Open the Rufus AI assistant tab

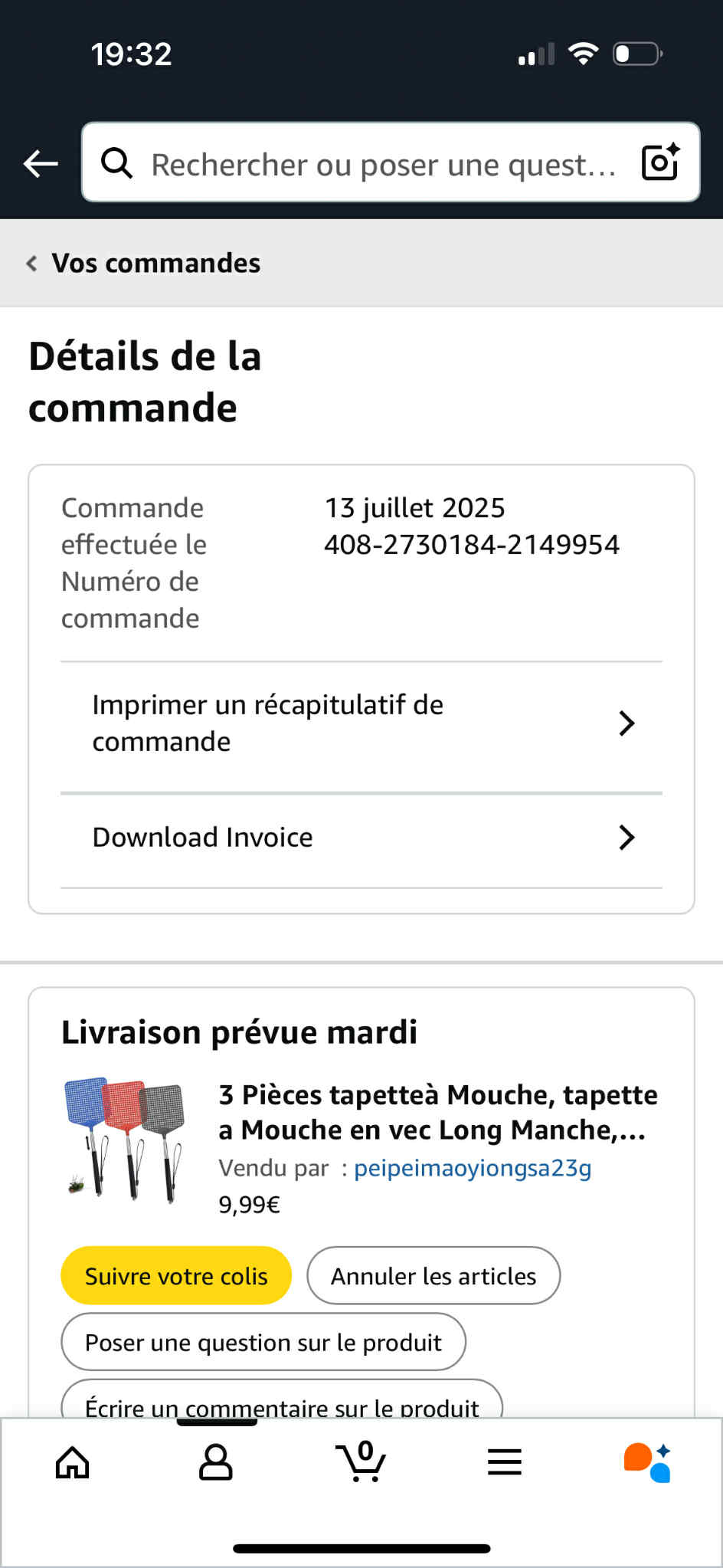pos(648,1462)
